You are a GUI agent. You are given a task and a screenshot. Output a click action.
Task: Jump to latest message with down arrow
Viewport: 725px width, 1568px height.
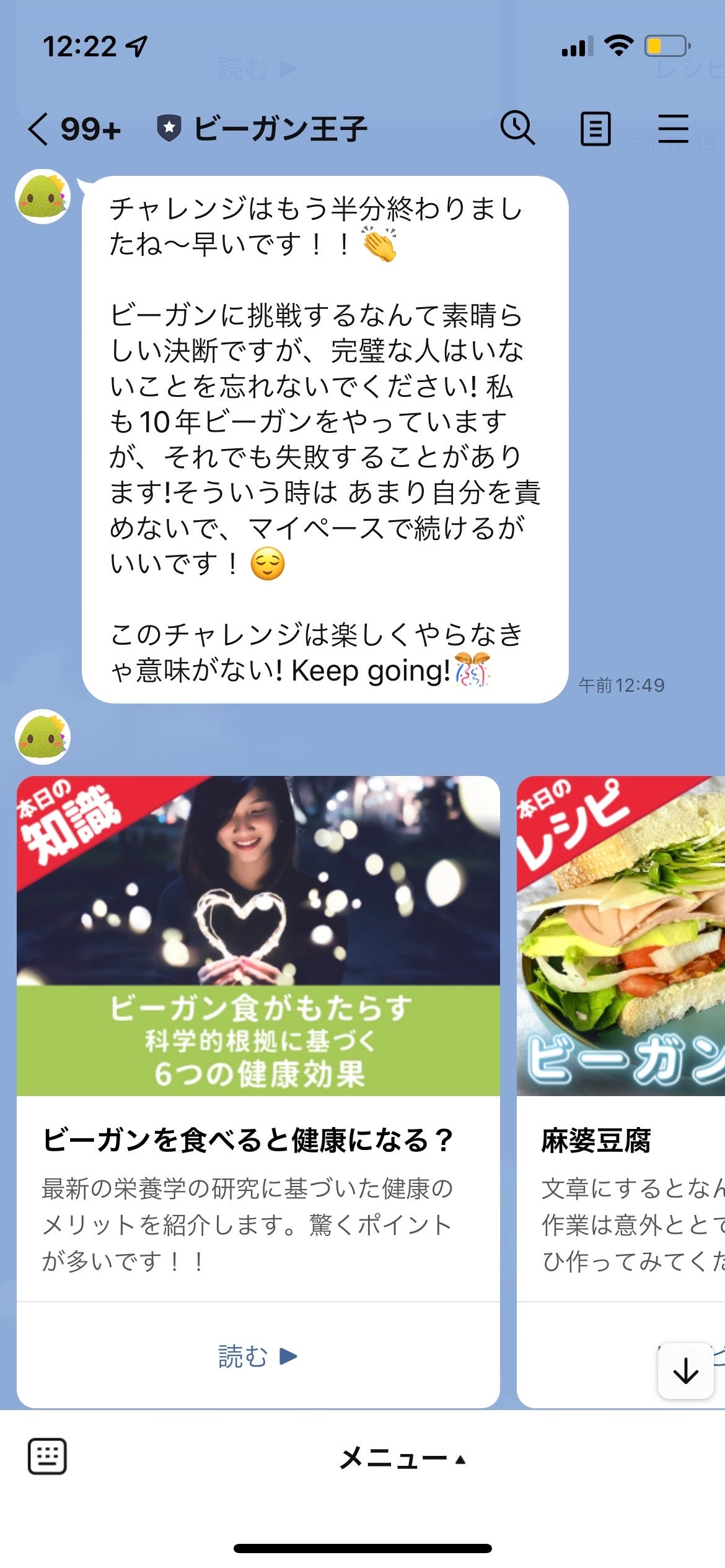point(685,1370)
